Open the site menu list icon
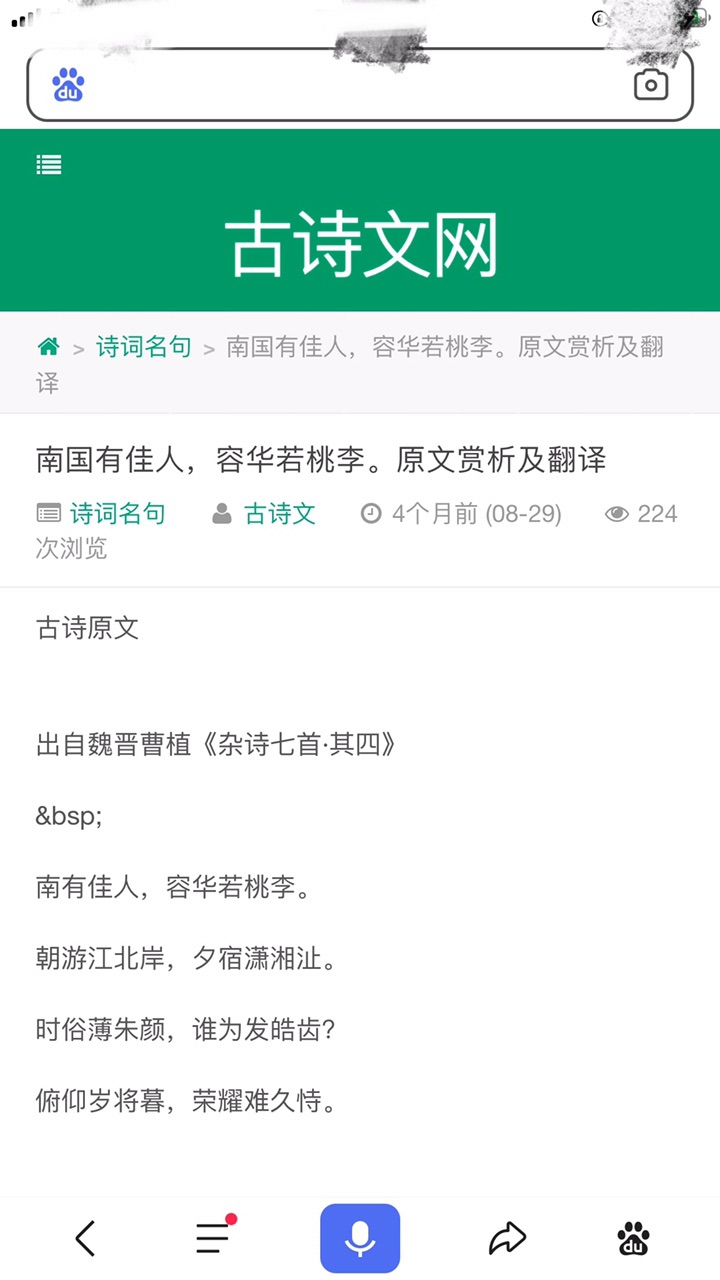720x1280 pixels. 49,165
